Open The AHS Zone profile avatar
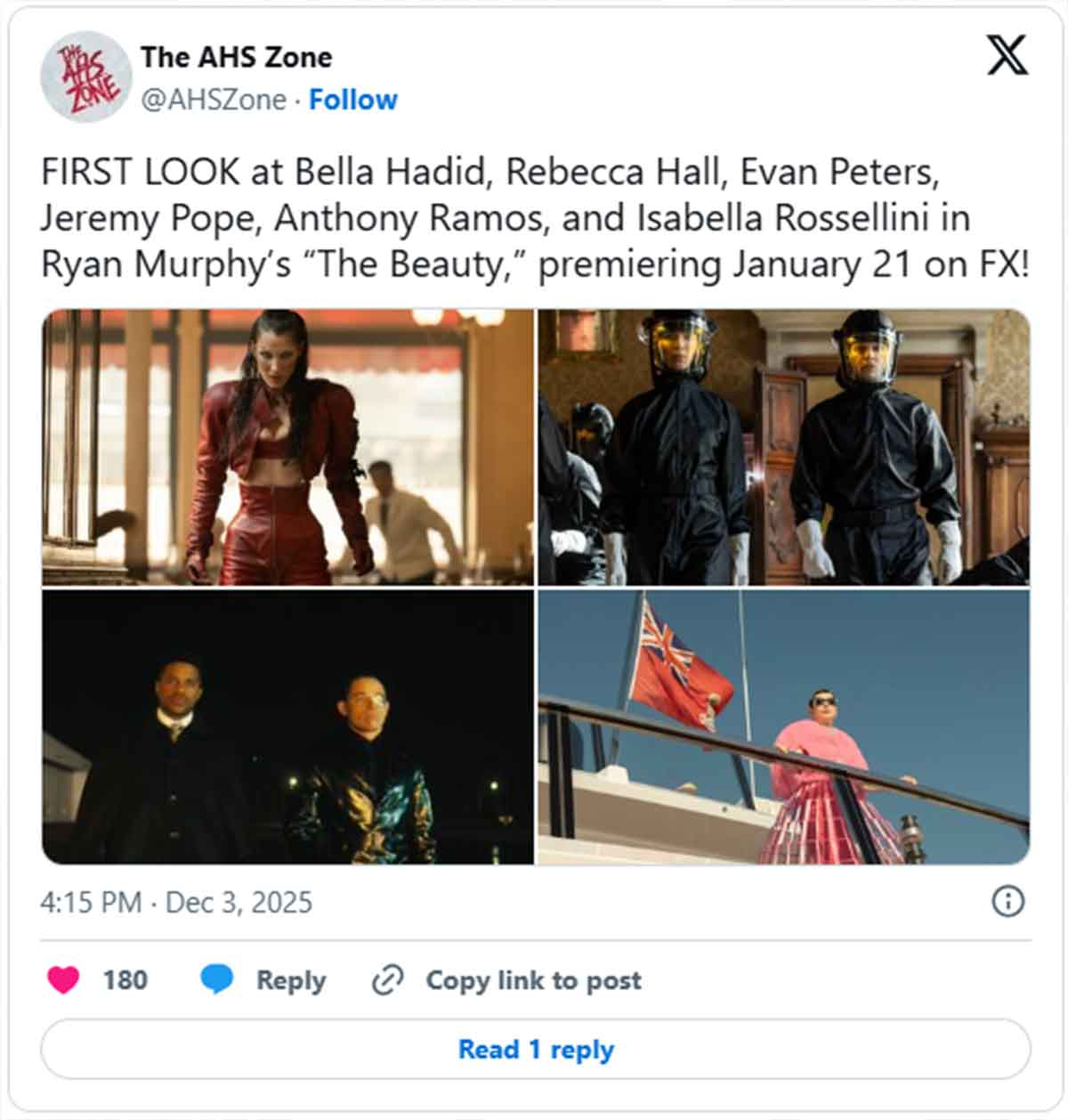 [x=85, y=77]
